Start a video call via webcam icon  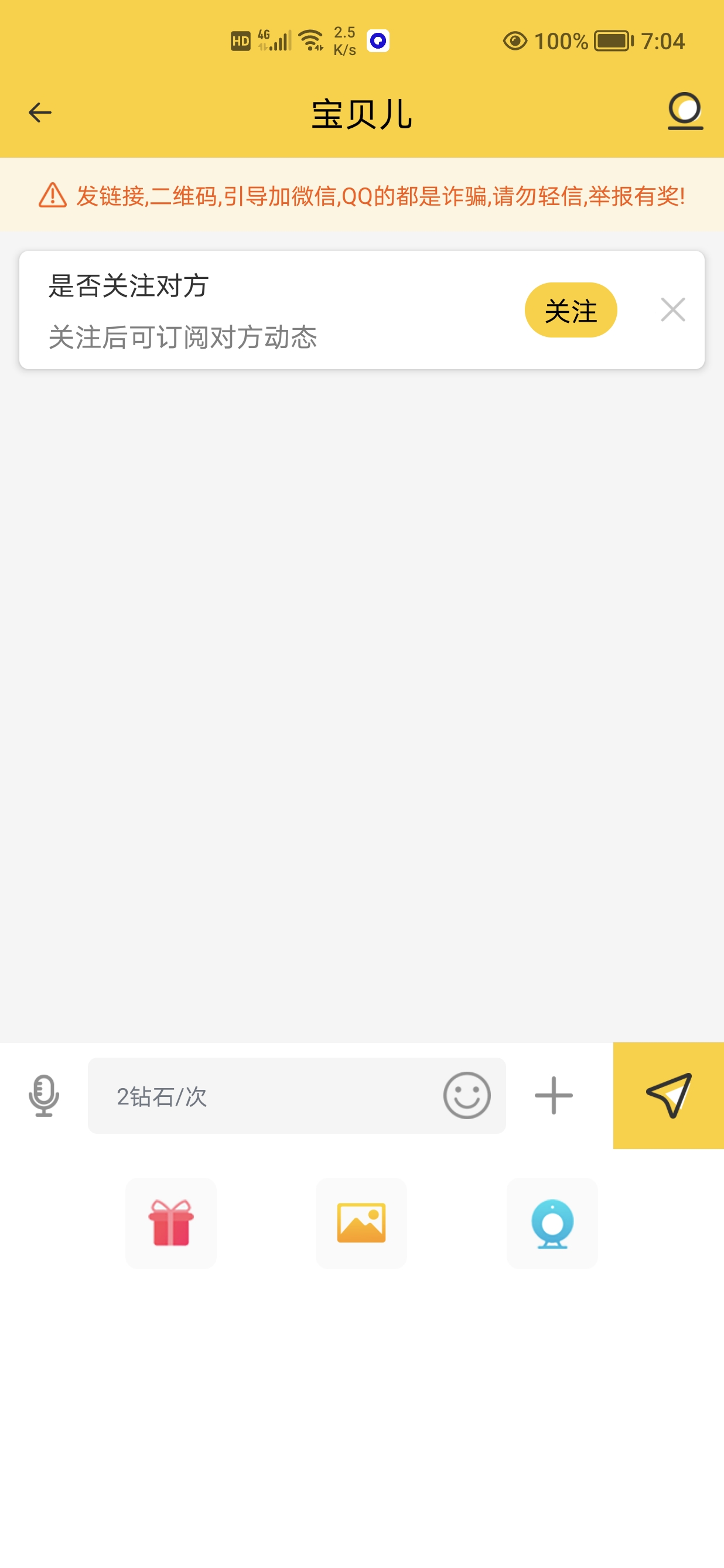(552, 1223)
